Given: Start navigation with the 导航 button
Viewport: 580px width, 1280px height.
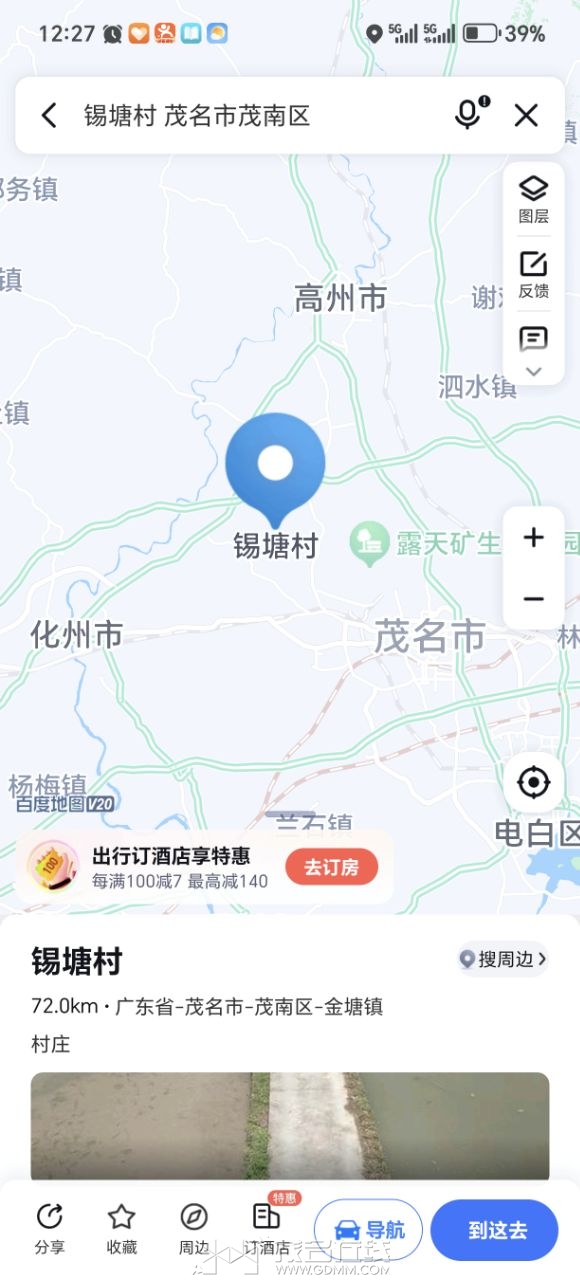Looking at the screenshot, I should pyautogui.click(x=369, y=1229).
